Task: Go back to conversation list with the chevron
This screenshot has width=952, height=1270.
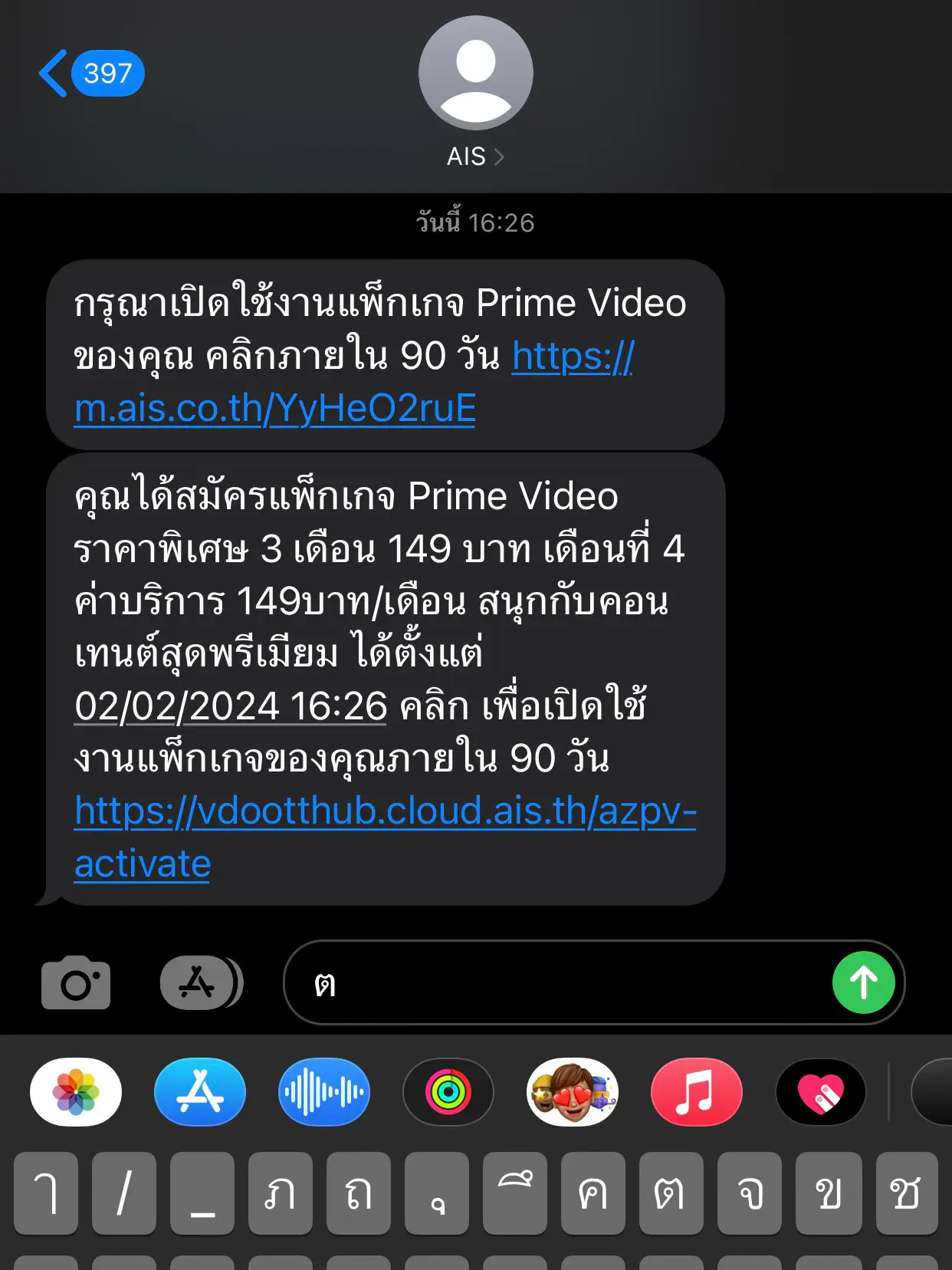Action: point(52,73)
